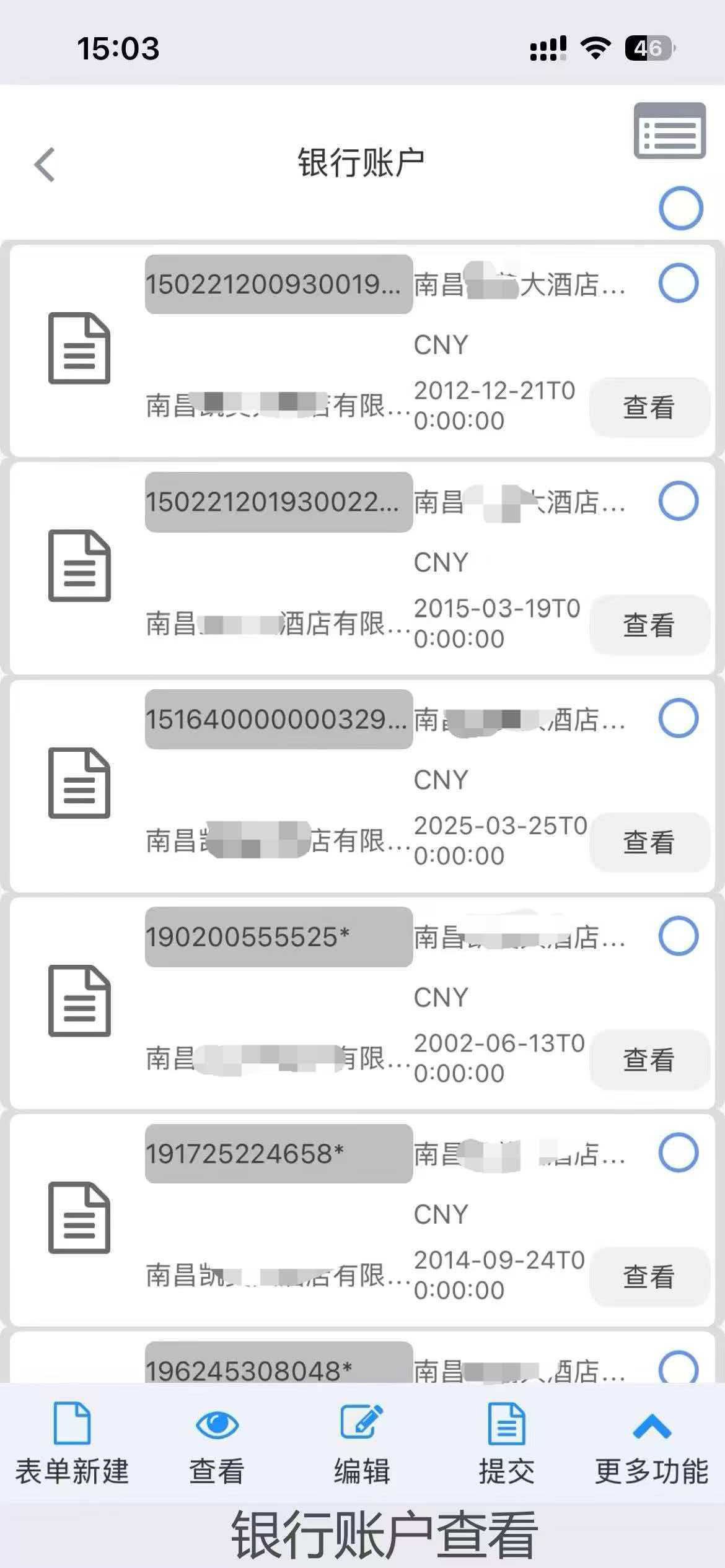Expand 更多功能 for more functions
The height and width of the screenshot is (1568, 725).
(651, 1442)
